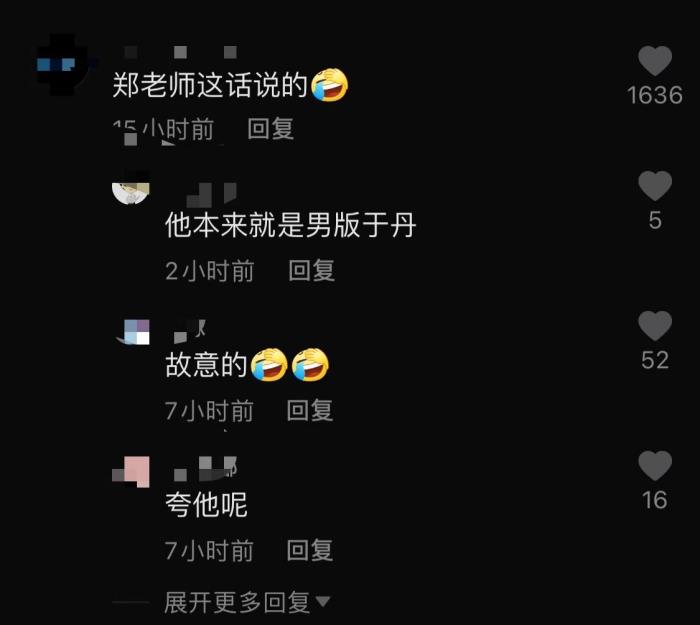Reply to the comment 郑老师这话说的
The width and height of the screenshot is (700, 625).
pos(270,129)
